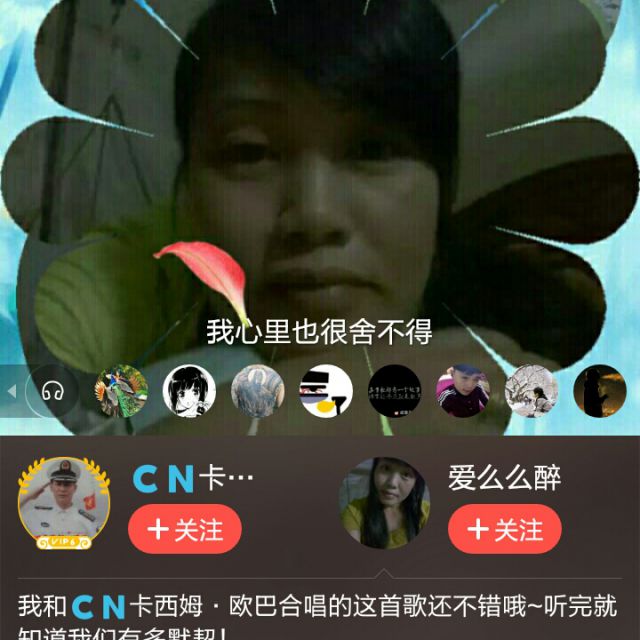View the listener with the anime girl avatar
The width and height of the screenshot is (640, 640).
coord(190,390)
